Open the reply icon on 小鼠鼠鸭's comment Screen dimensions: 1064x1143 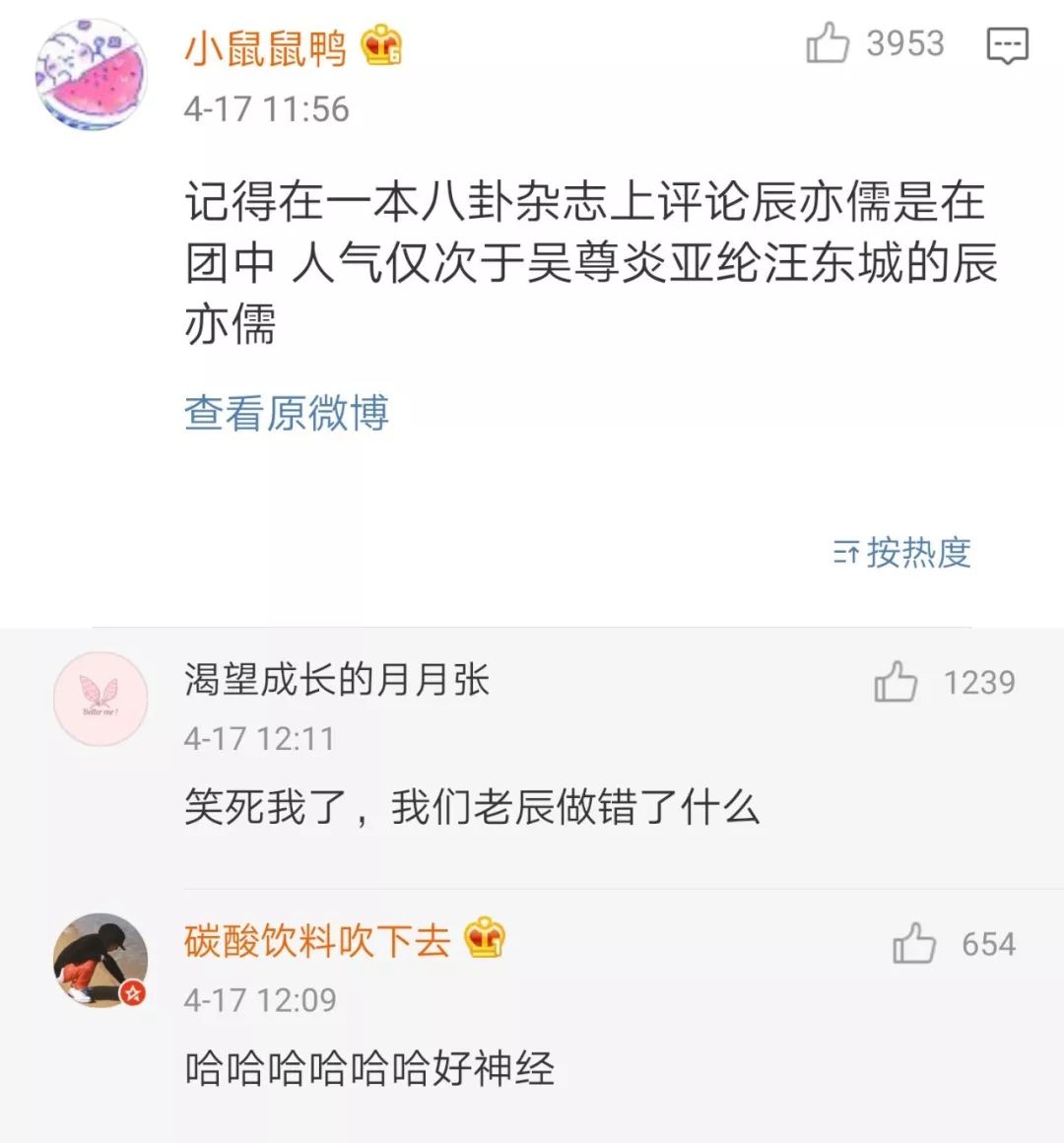[x=1007, y=45]
